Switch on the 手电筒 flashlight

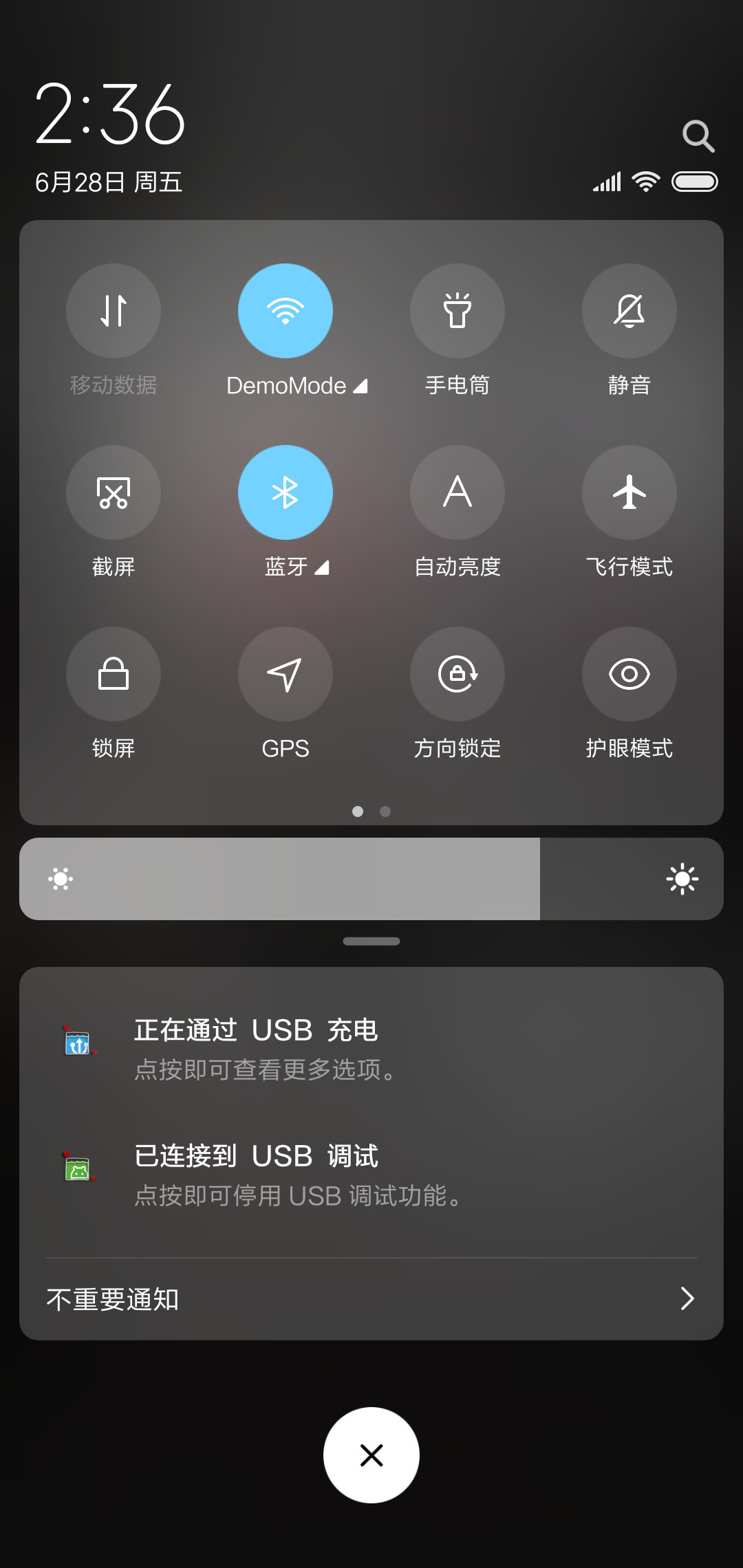(457, 311)
